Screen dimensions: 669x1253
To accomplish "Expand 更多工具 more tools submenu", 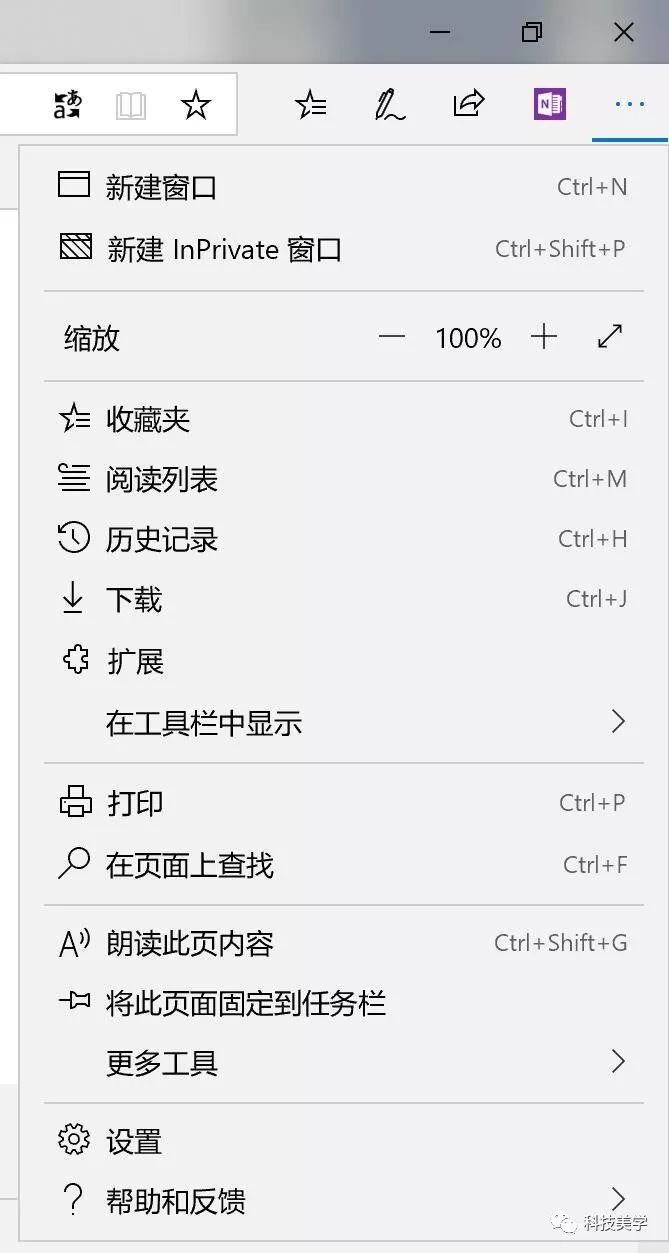I will coord(344,1062).
